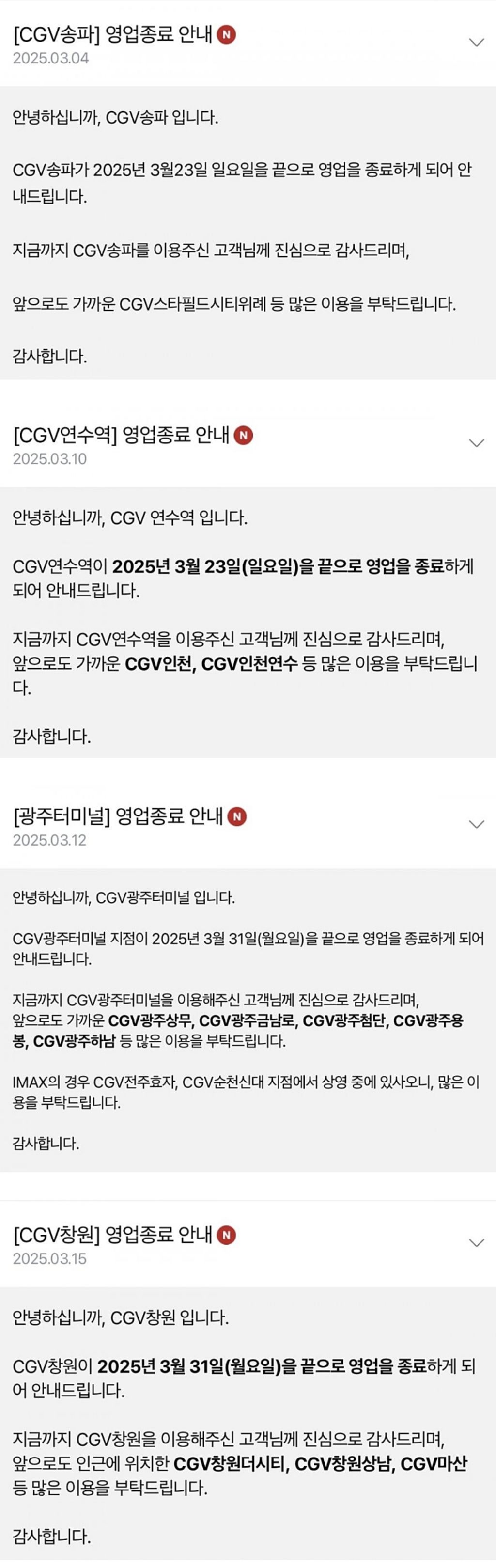Collapse the CGV송파 영업종료 안내 notice
The width and height of the screenshot is (496, 1568).
477,43
